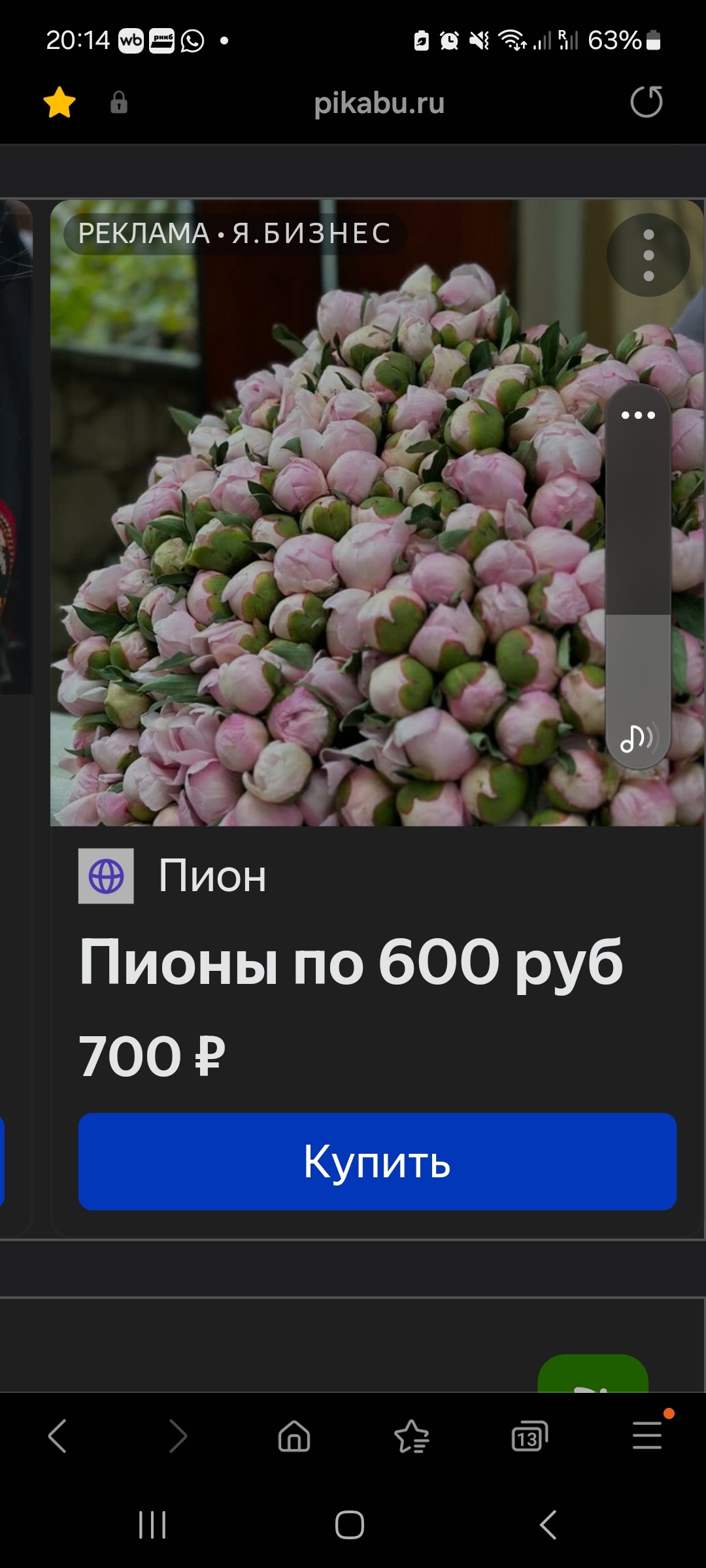Tap the pikabu.ru address bar
706x1568 pixels.
tap(378, 103)
